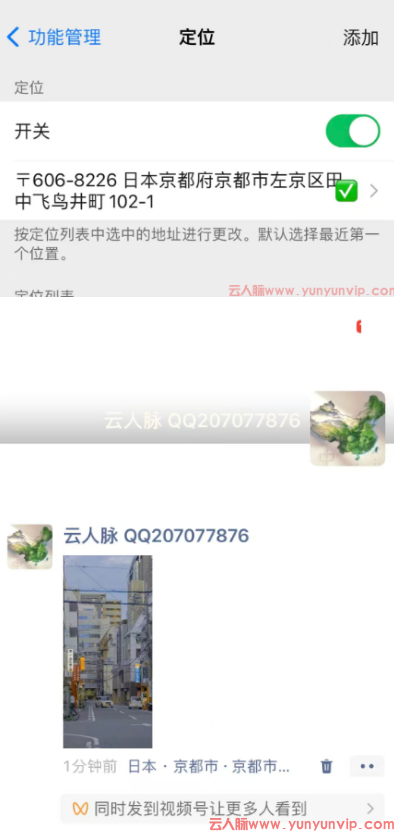
Task: Open the two-dot more options button
Action: 367,766
